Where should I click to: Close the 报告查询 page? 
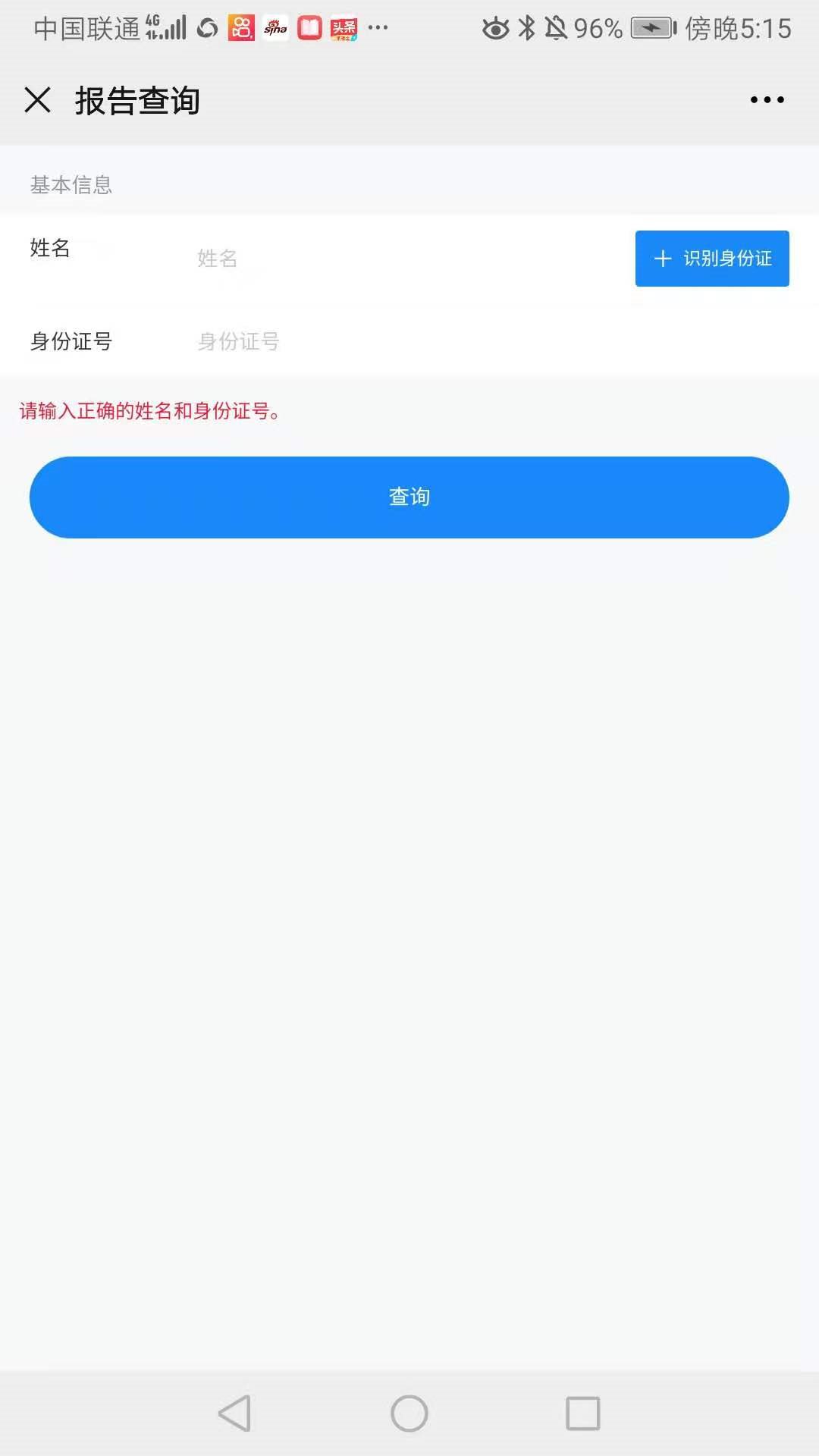point(37,100)
